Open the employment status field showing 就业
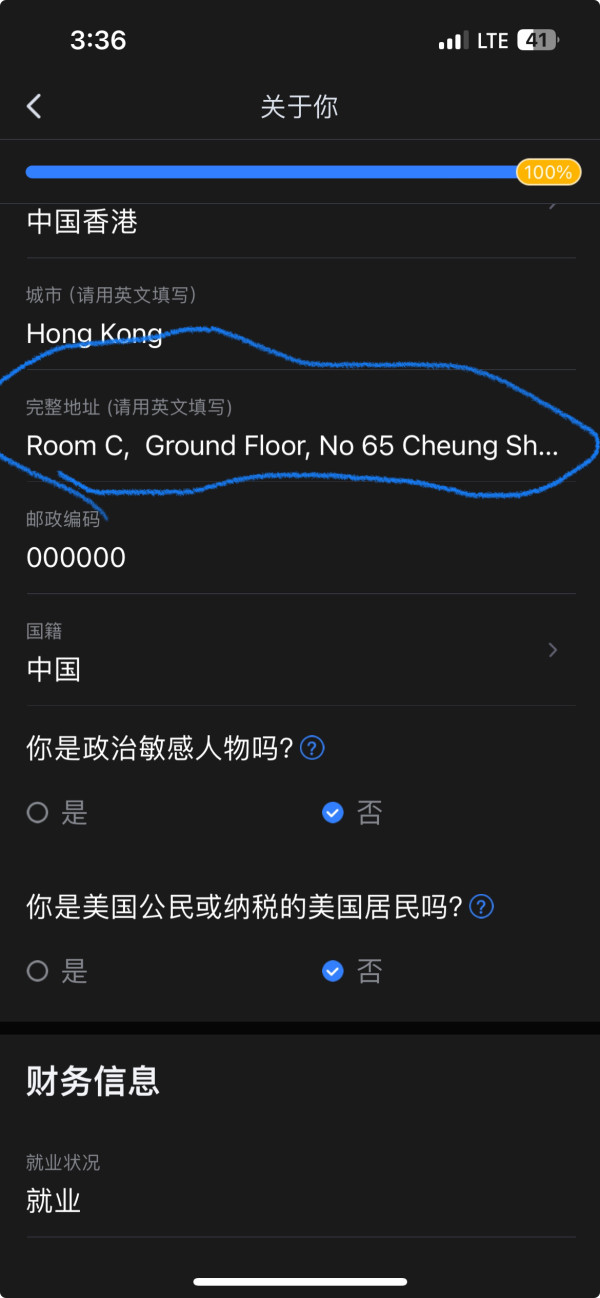The image size is (600, 1298). pyautogui.click(x=300, y=1183)
